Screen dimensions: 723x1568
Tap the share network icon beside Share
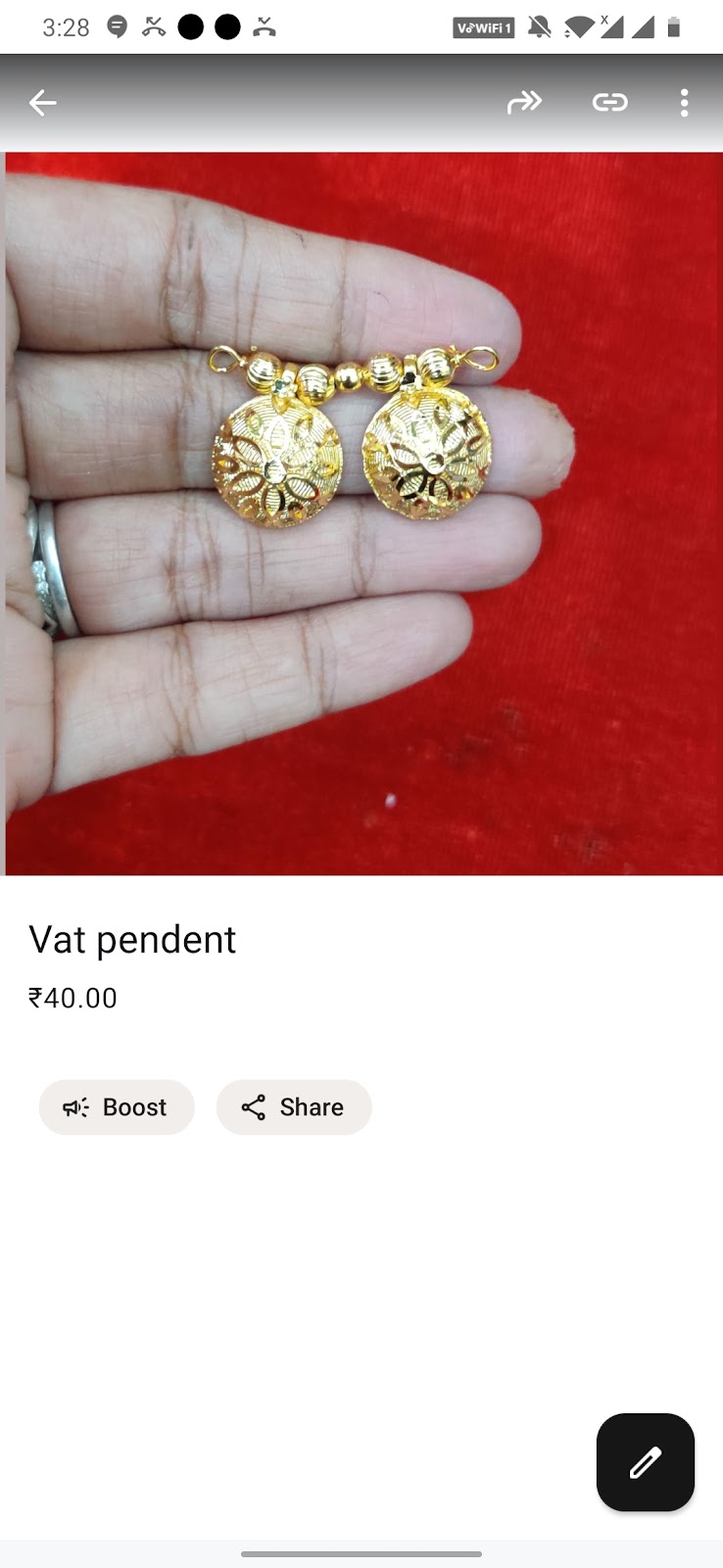click(x=253, y=1106)
